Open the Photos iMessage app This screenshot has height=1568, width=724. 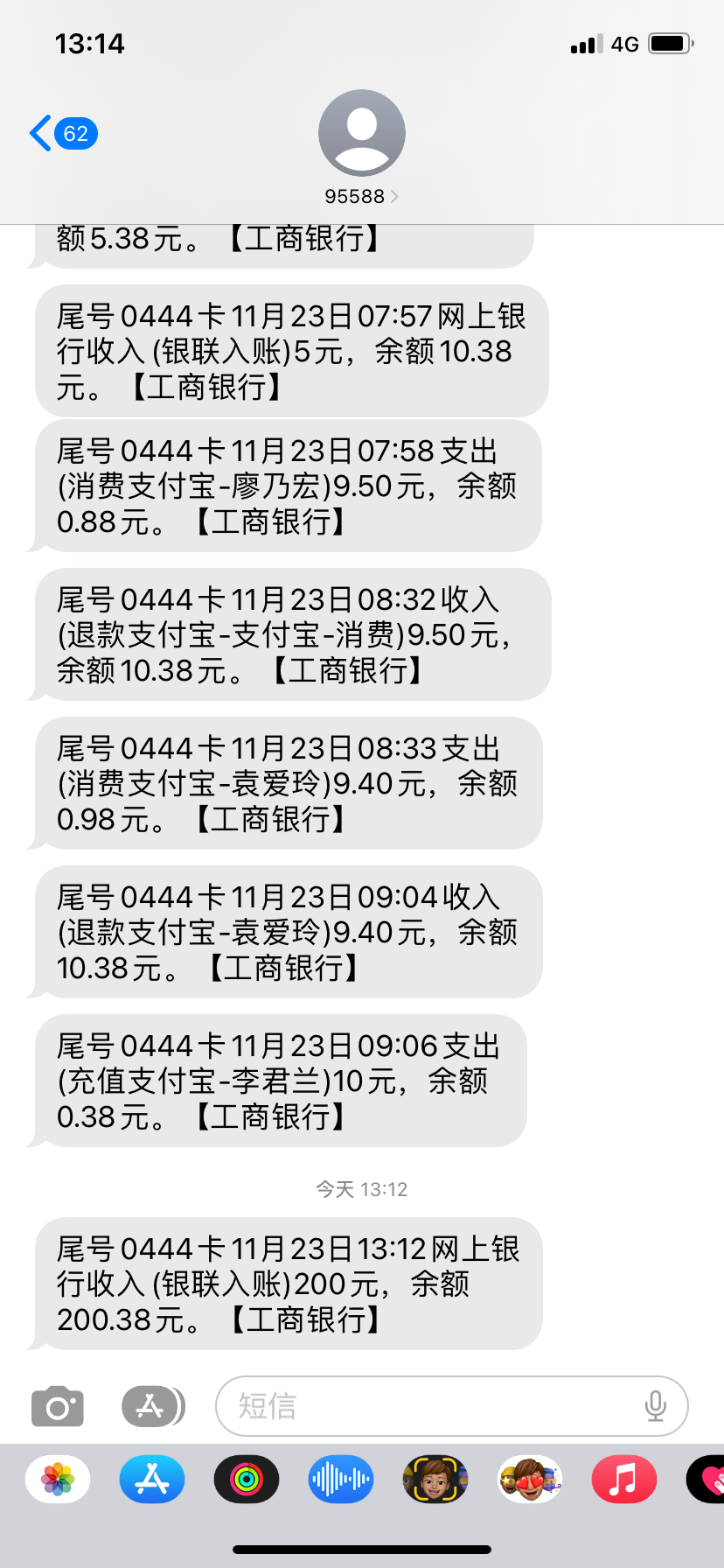[x=58, y=1480]
